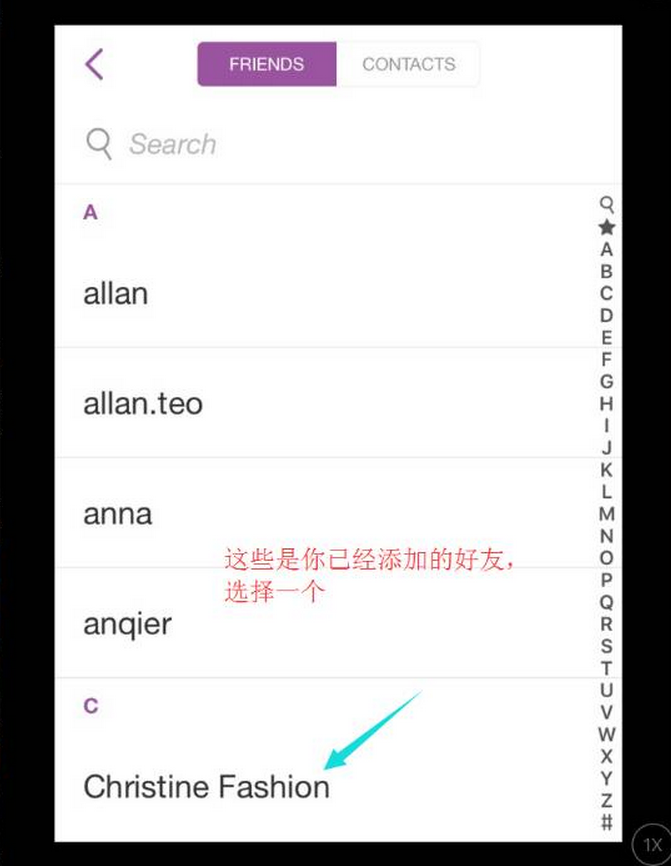Tap the star in the index bar
The height and width of the screenshot is (866, 671).
[x=606, y=227]
